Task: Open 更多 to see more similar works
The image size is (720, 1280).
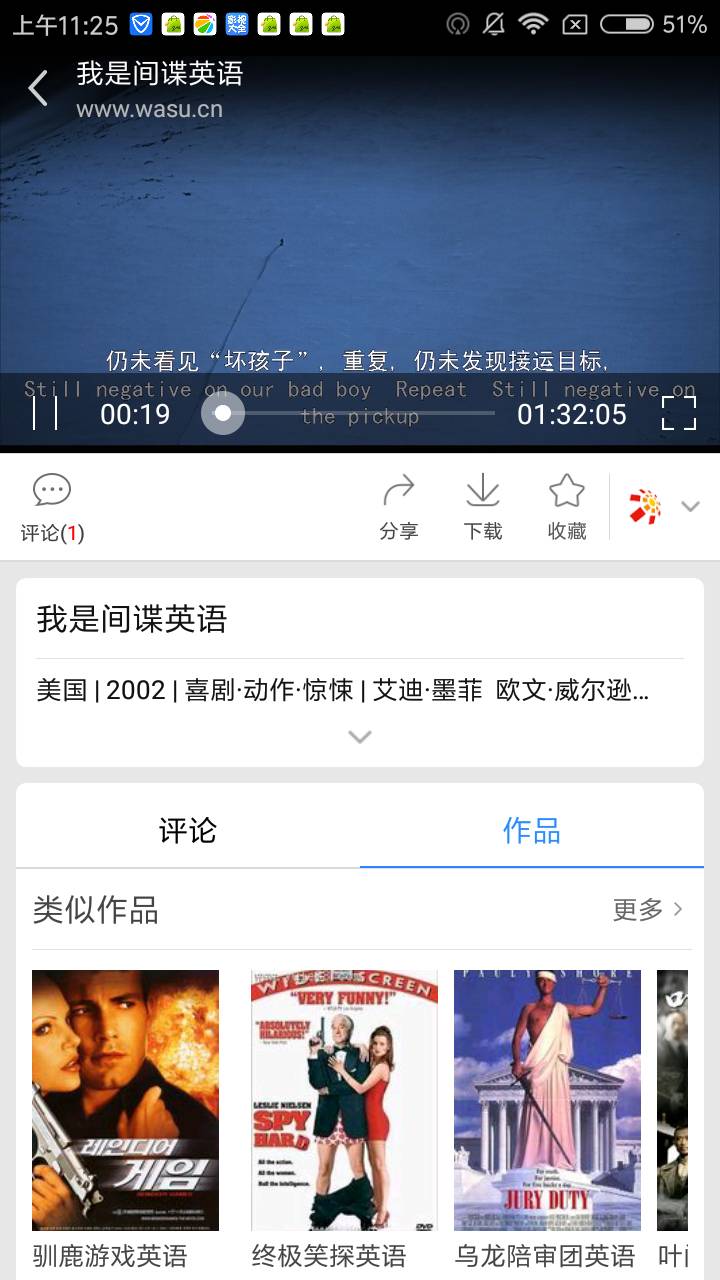Action: tap(640, 911)
